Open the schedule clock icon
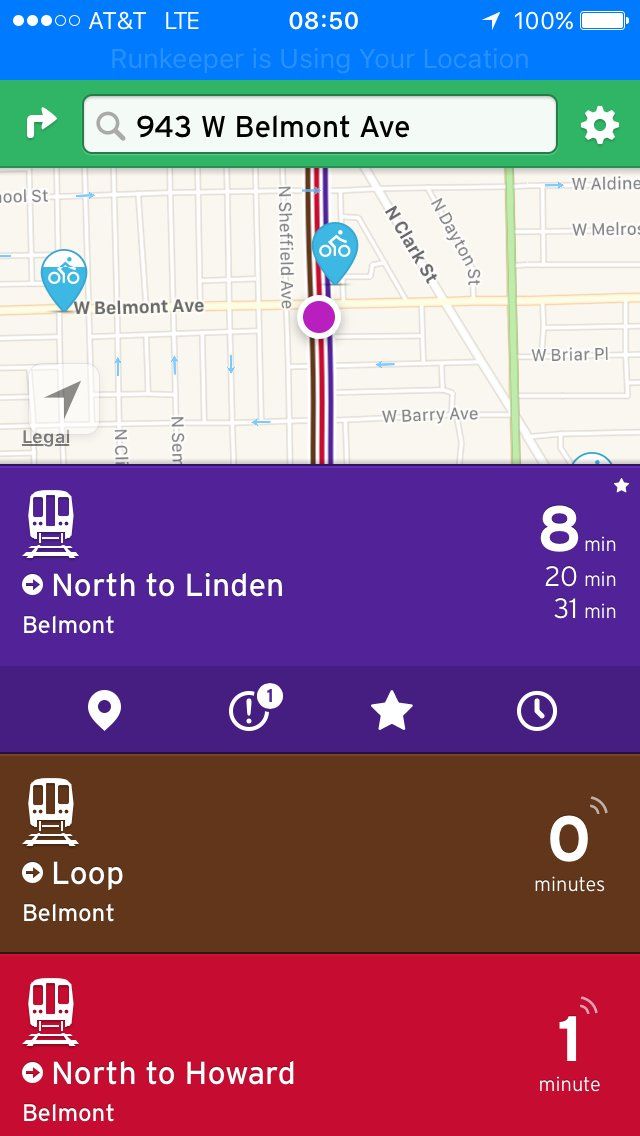Viewport: 640px width, 1136px height. (x=537, y=711)
